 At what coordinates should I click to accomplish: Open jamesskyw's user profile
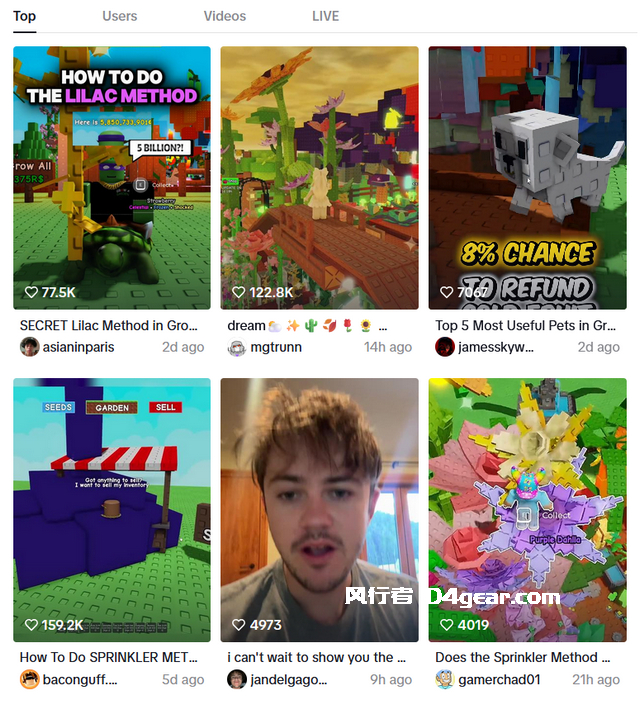pos(495,347)
